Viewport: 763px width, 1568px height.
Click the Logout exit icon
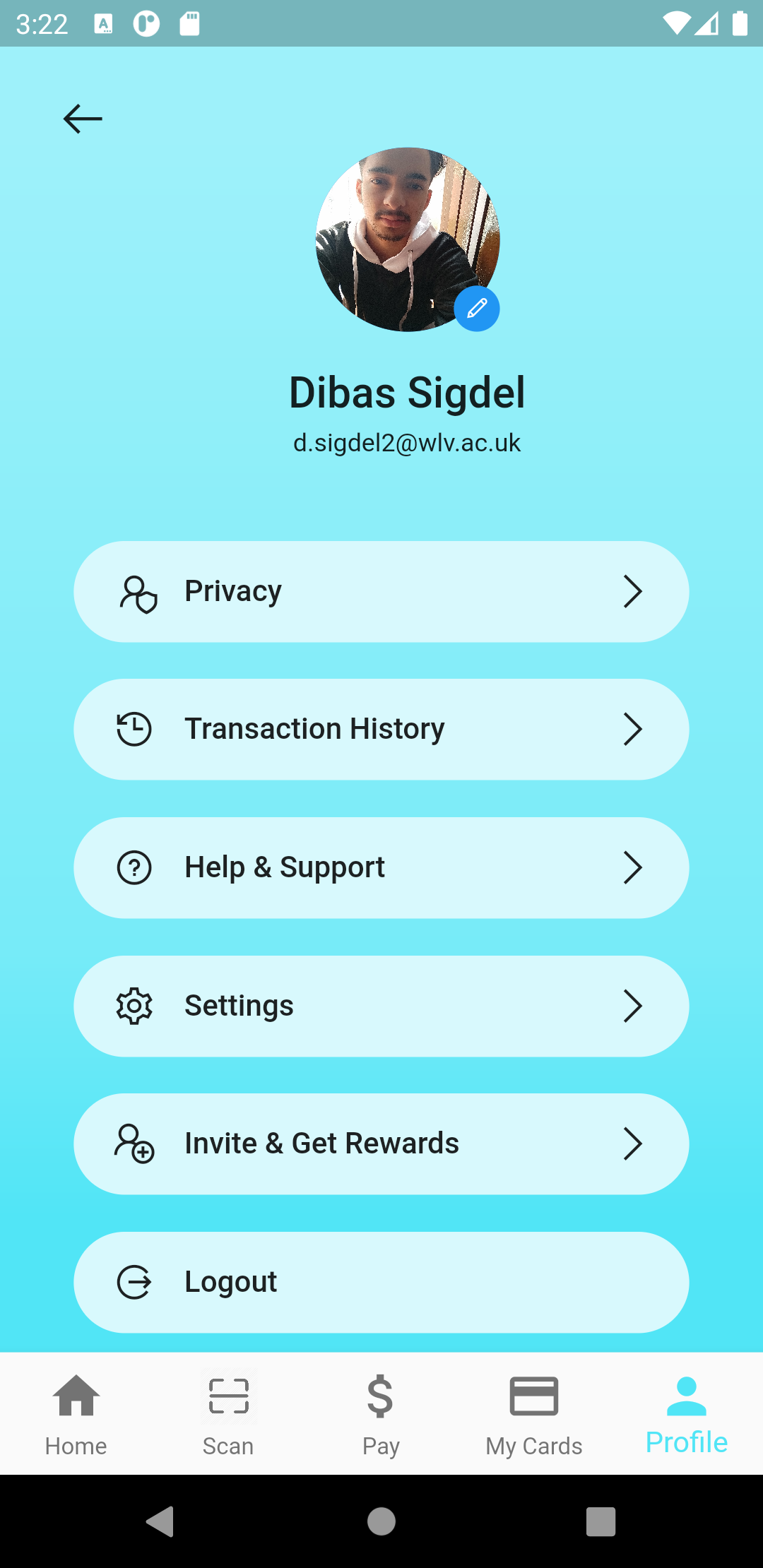[135, 1281]
